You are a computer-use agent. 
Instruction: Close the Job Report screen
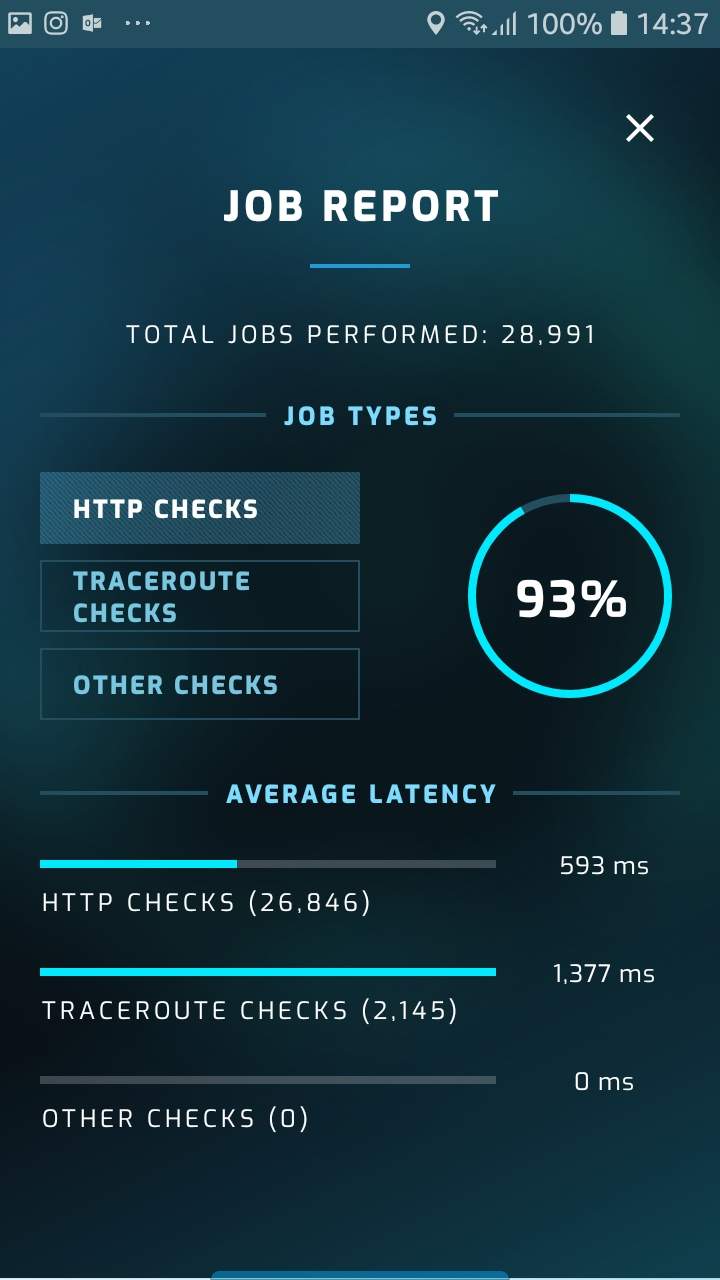click(x=639, y=128)
